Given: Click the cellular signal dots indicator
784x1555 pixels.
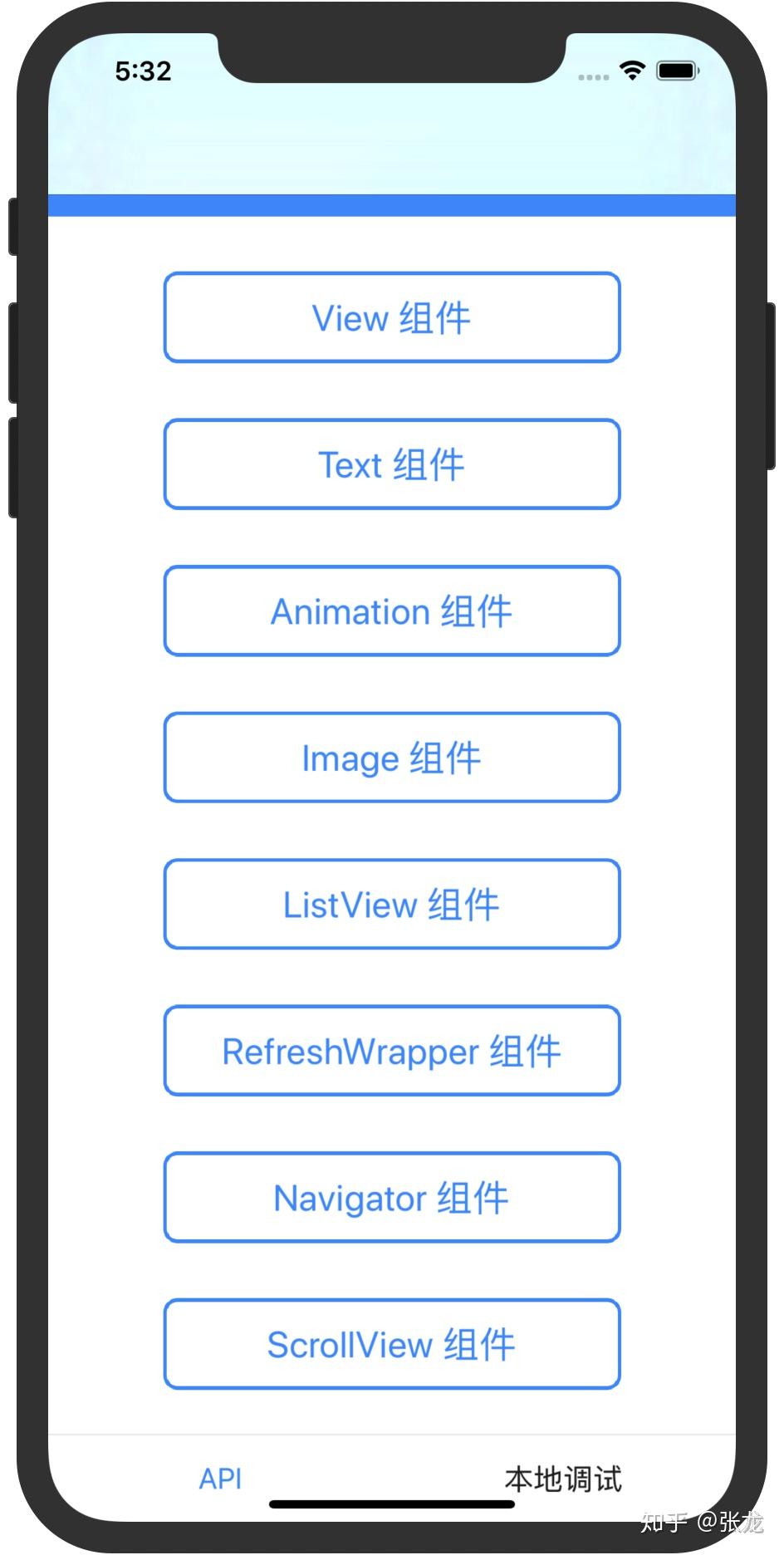Looking at the screenshot, I should [x=592, y=76].
